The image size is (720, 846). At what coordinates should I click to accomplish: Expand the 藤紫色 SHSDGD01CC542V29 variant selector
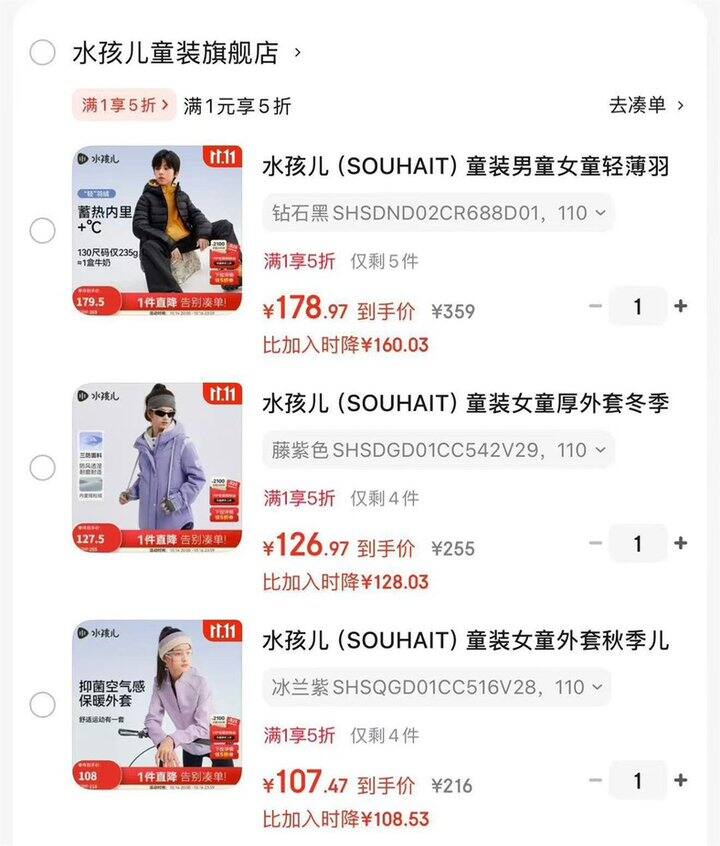click(439, 450)
